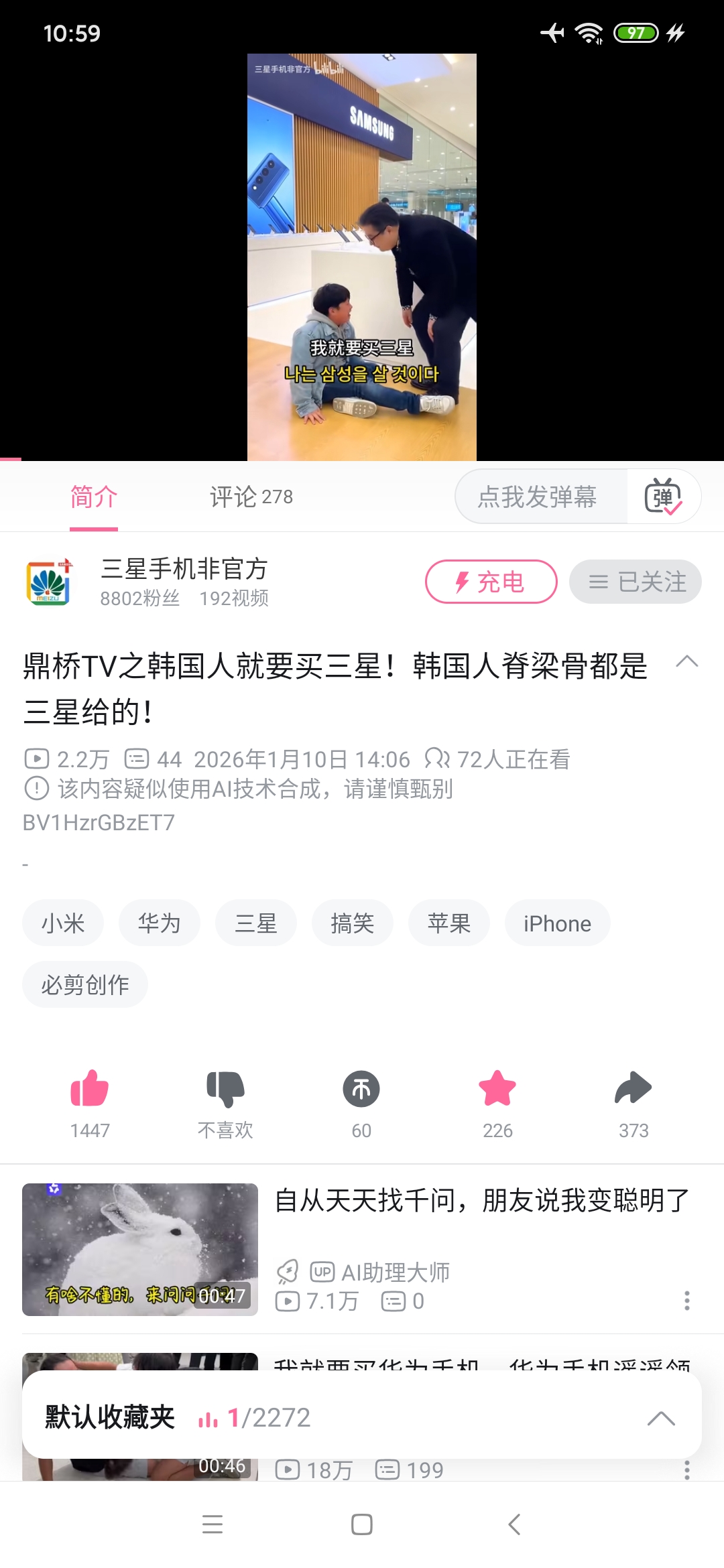This screenshot has width=724, height=1568.
Task: Tap the 不喜欢 dislike icon
Action: coord(225,1089)
